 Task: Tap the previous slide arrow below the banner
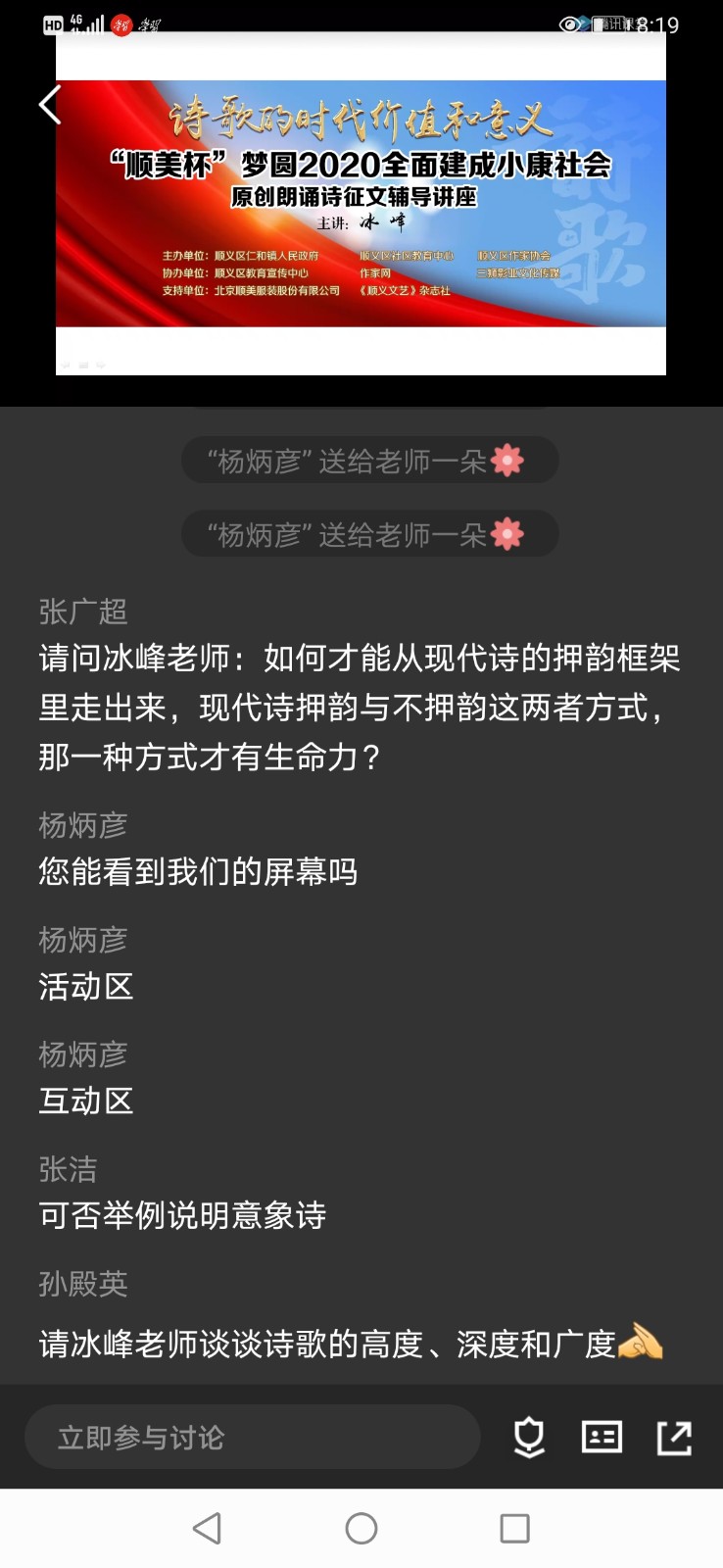65,365
